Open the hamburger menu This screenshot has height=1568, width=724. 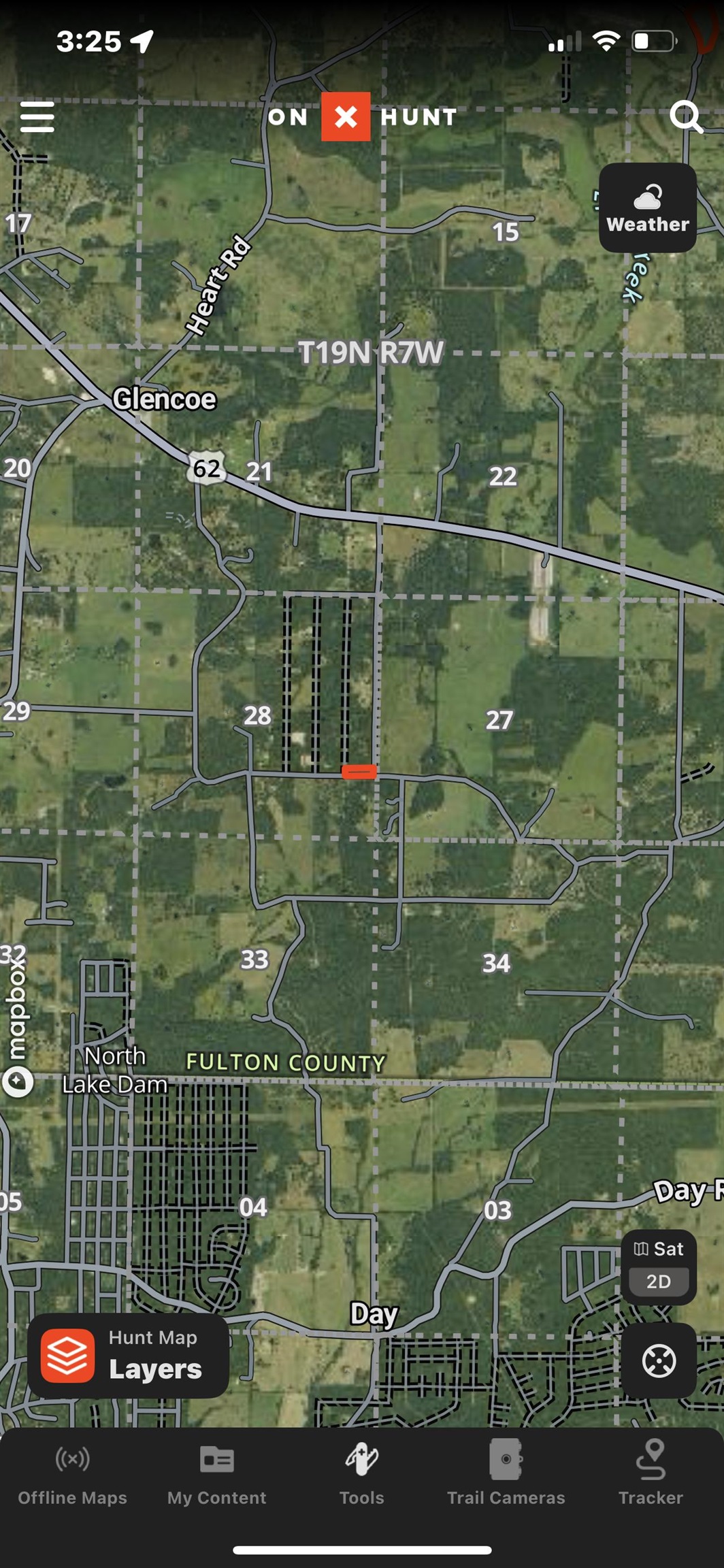(x=37, y=117)
